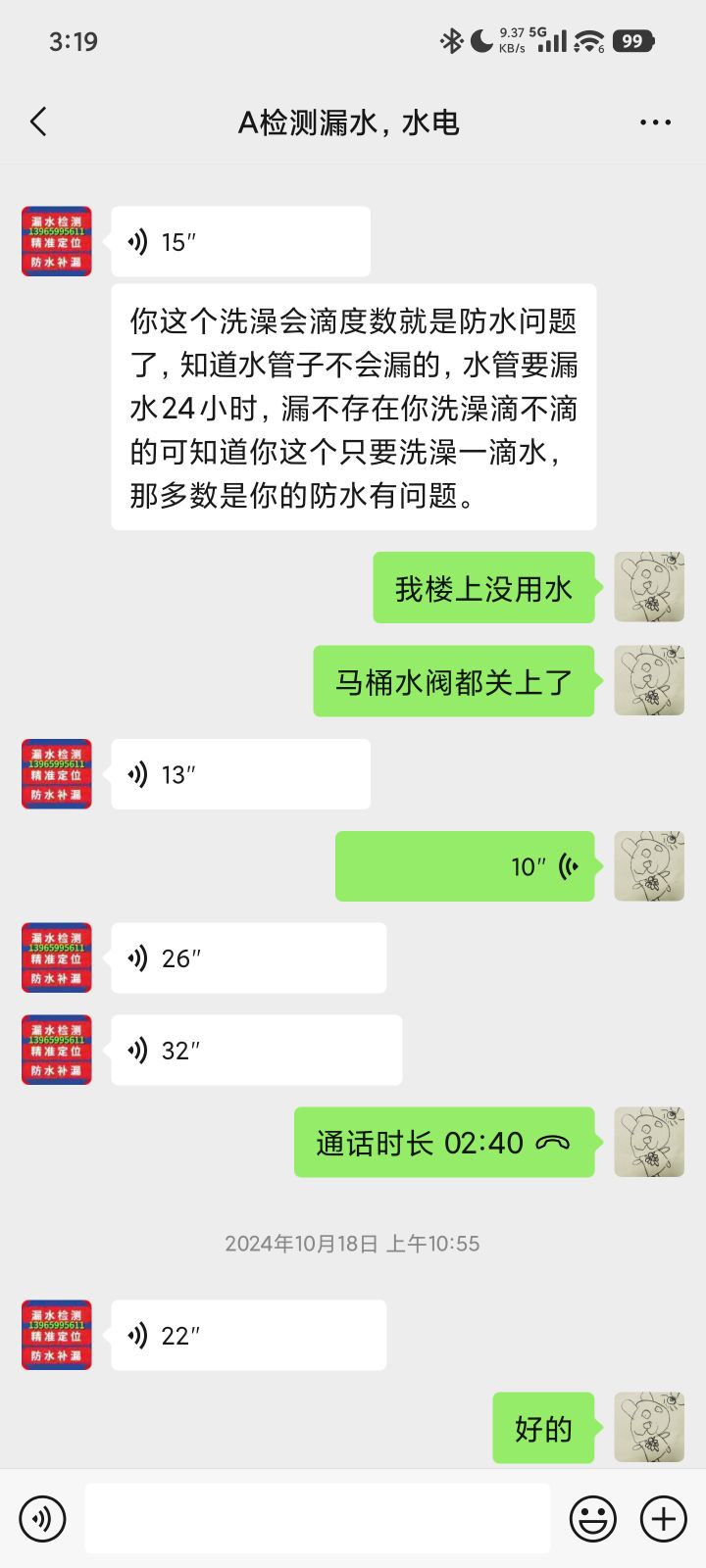Play the 15-second voice message

[240, 242]
